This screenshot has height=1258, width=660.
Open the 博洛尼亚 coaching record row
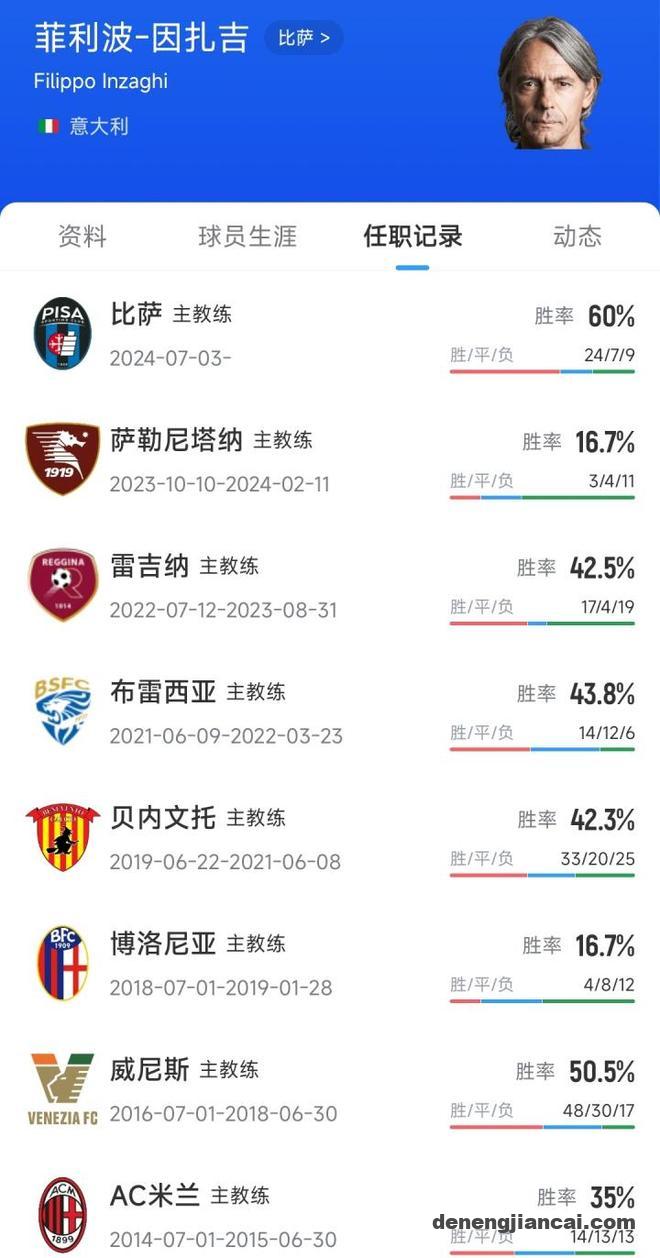(330, 964)
